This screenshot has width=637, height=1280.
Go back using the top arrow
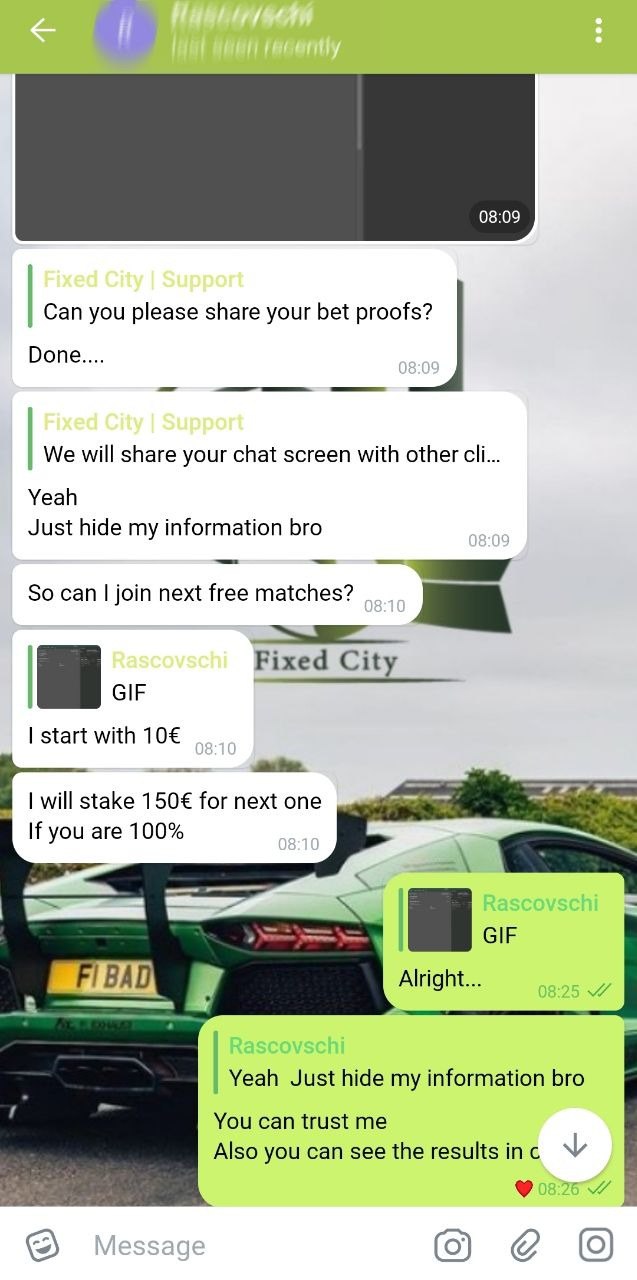[x=42, y=31]
